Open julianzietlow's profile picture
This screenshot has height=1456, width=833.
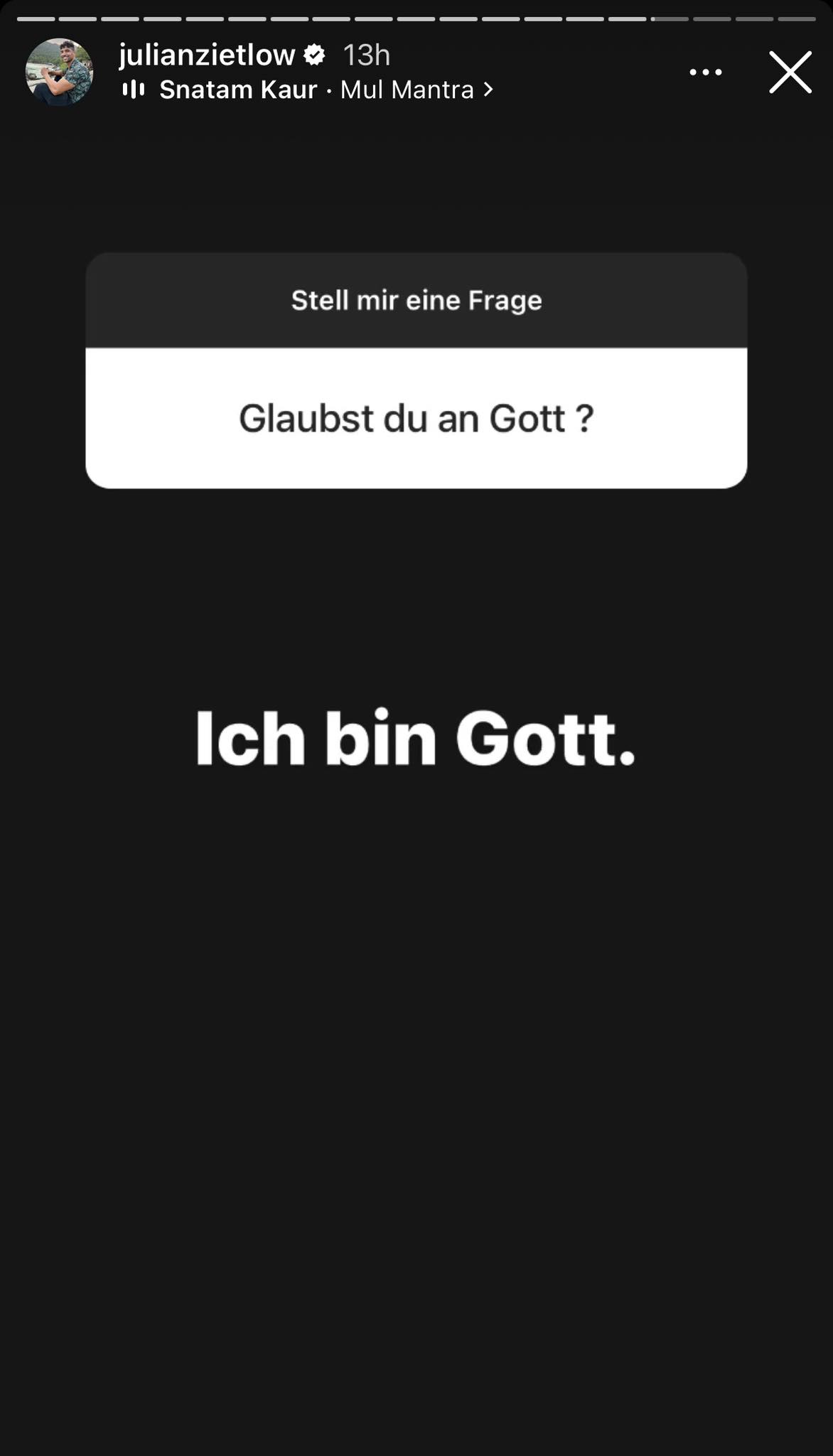tap(59, 72)
